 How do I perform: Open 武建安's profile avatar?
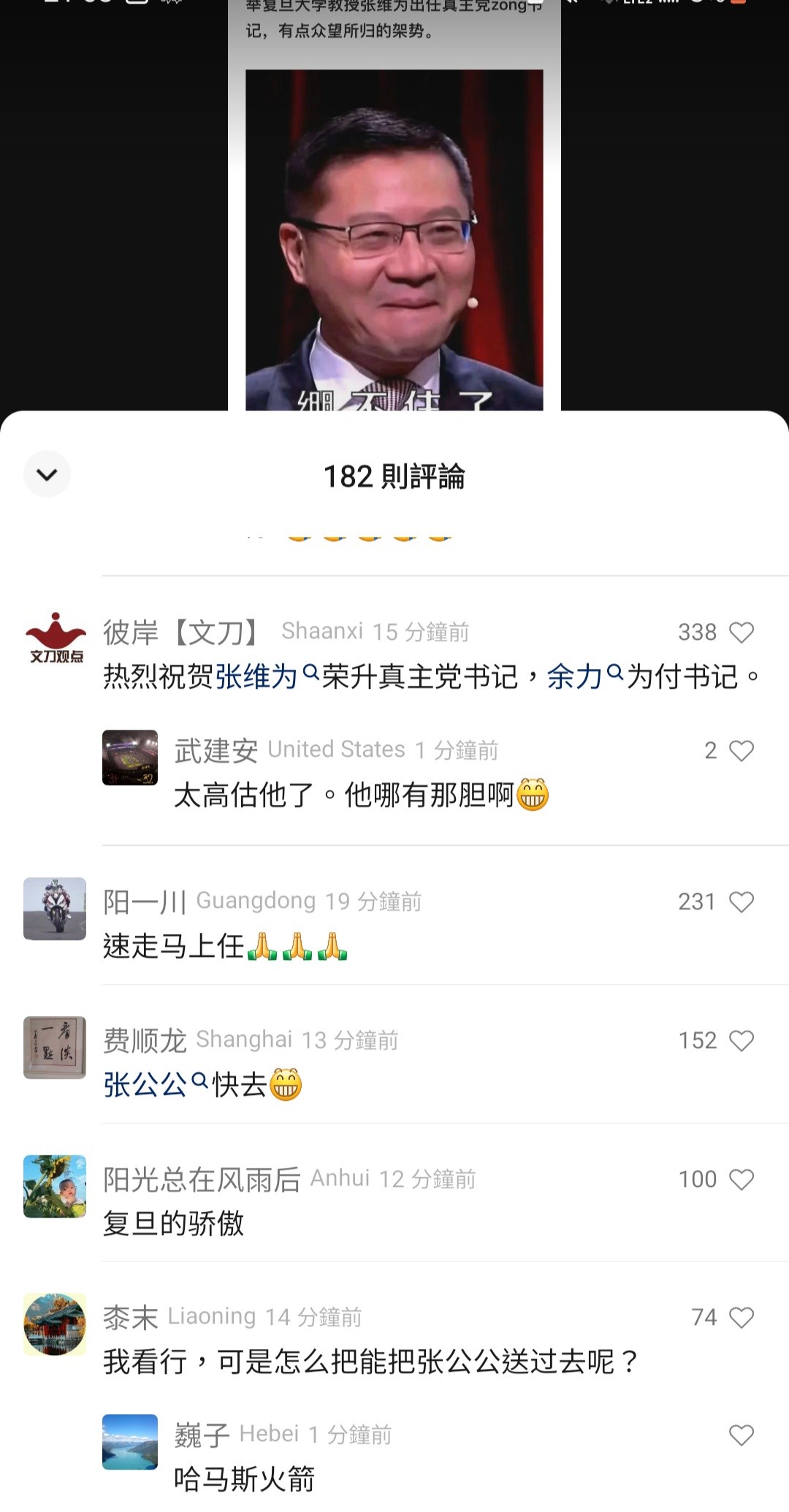coord(130,757)
